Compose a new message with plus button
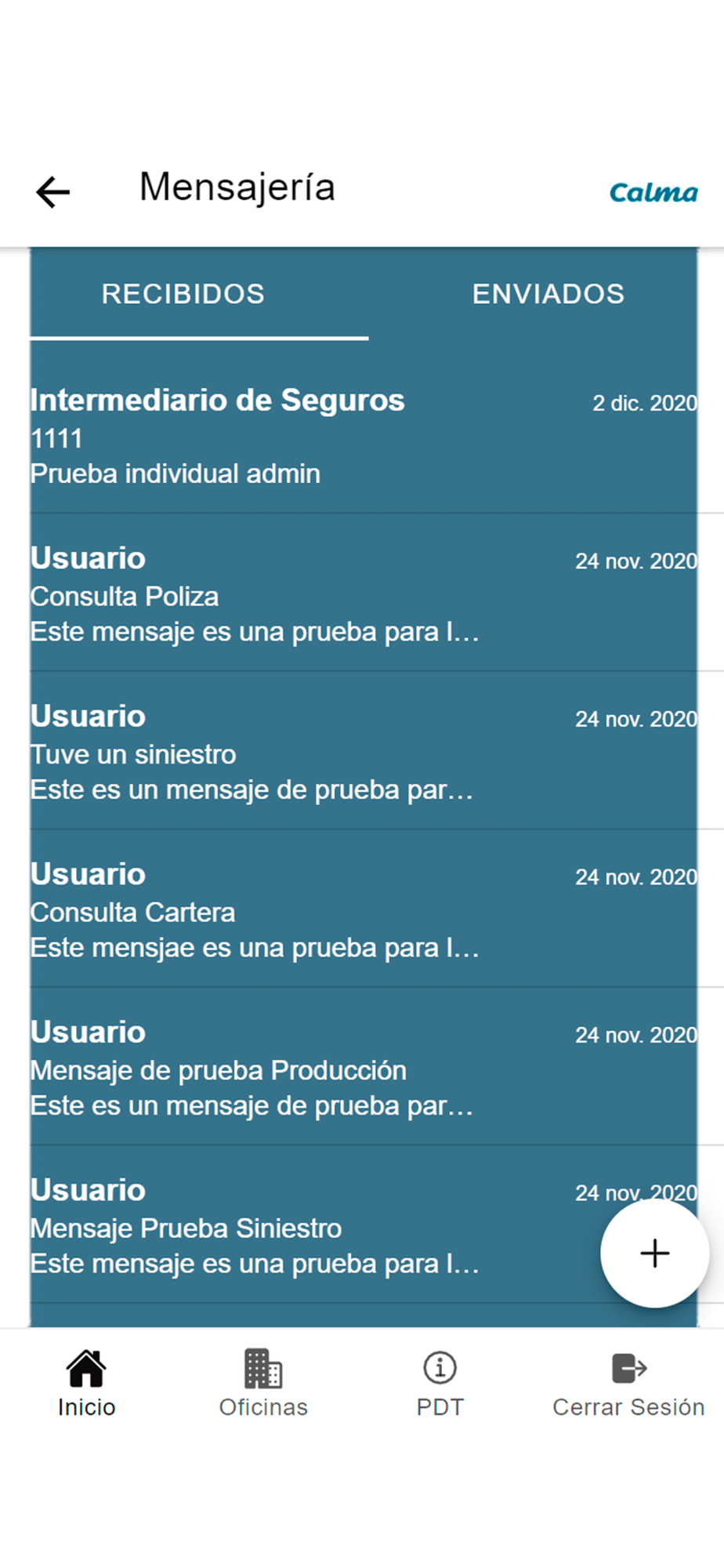Viewport: 724px width, 1568px height. coord(654,1253)
